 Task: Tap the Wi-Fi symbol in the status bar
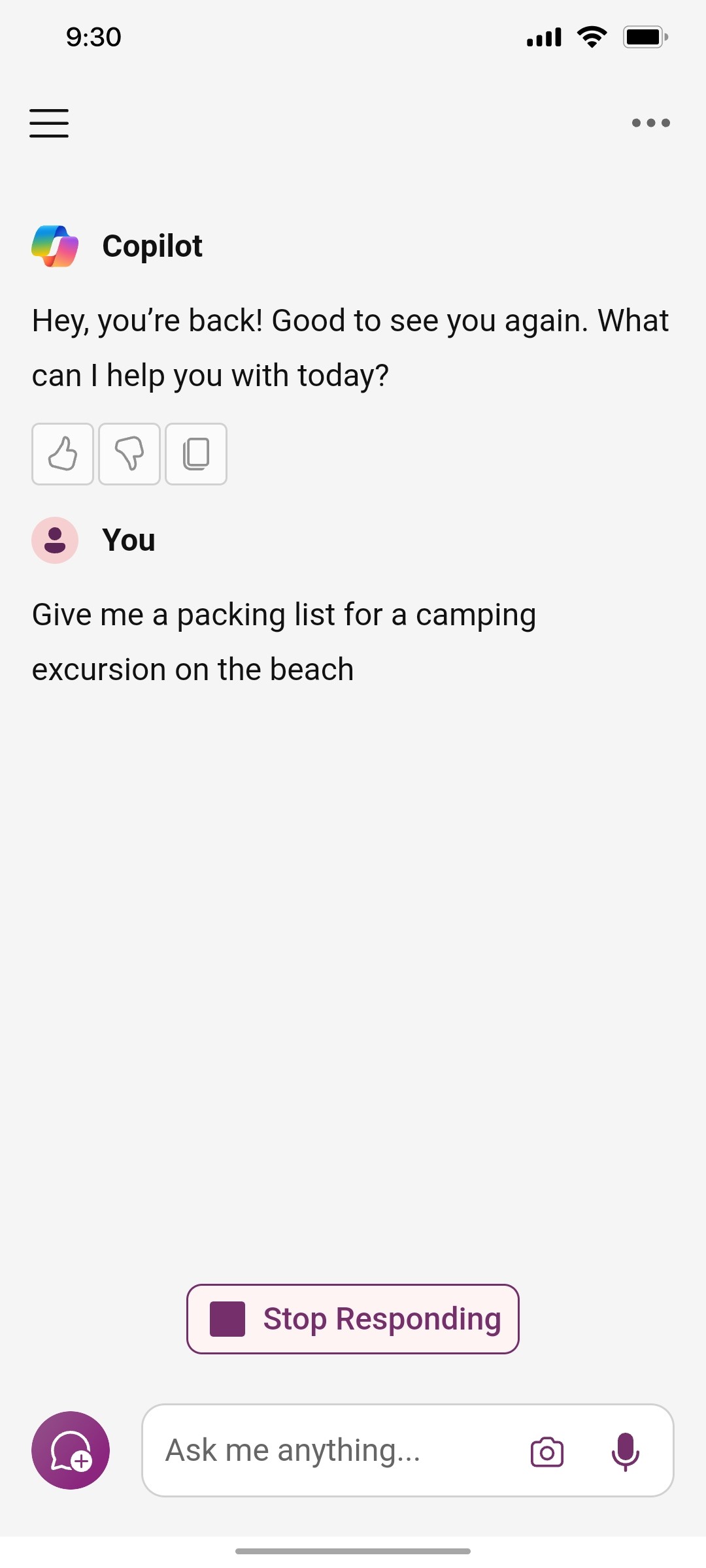pos(592,37)
